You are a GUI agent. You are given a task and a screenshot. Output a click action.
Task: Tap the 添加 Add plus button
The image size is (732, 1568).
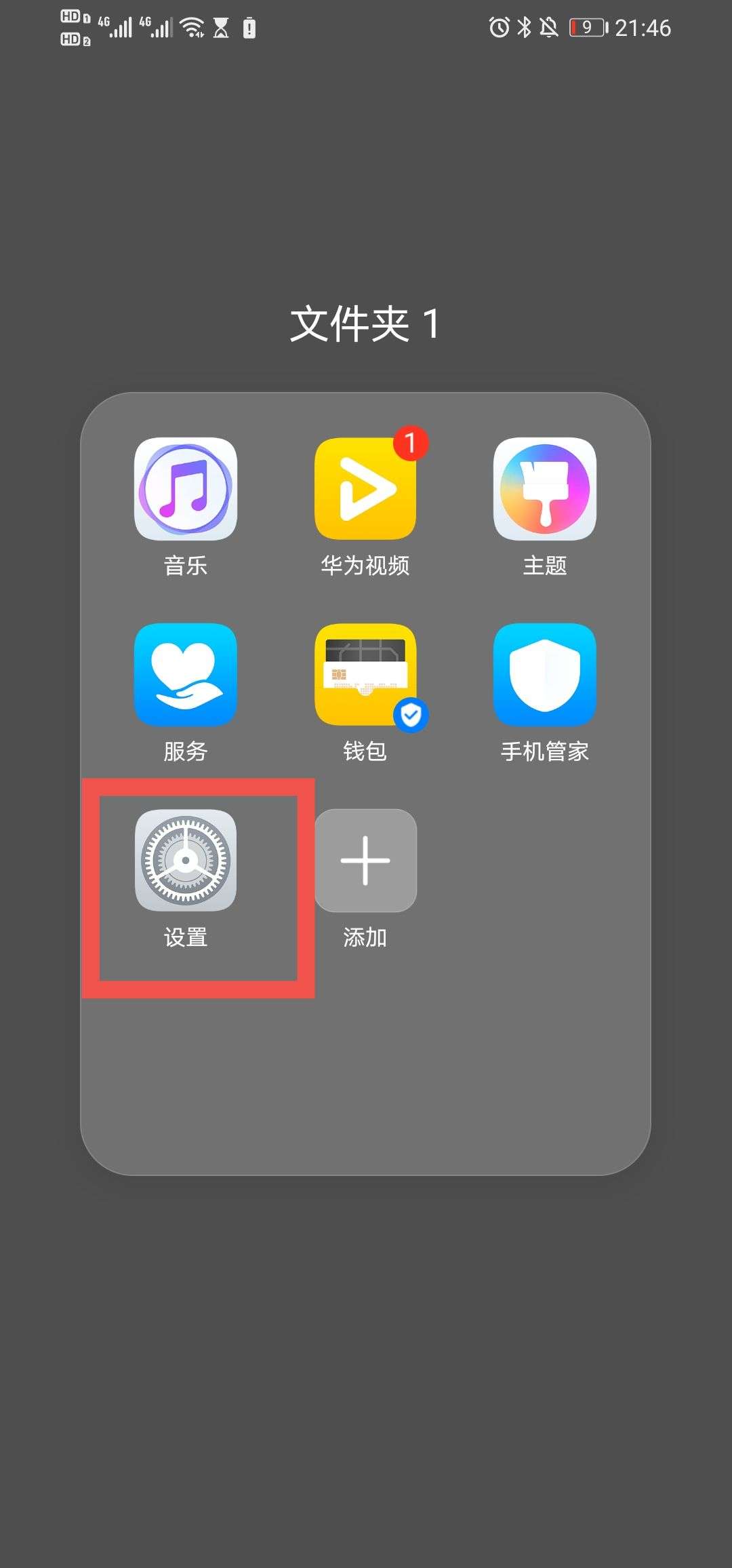point(365,860)
